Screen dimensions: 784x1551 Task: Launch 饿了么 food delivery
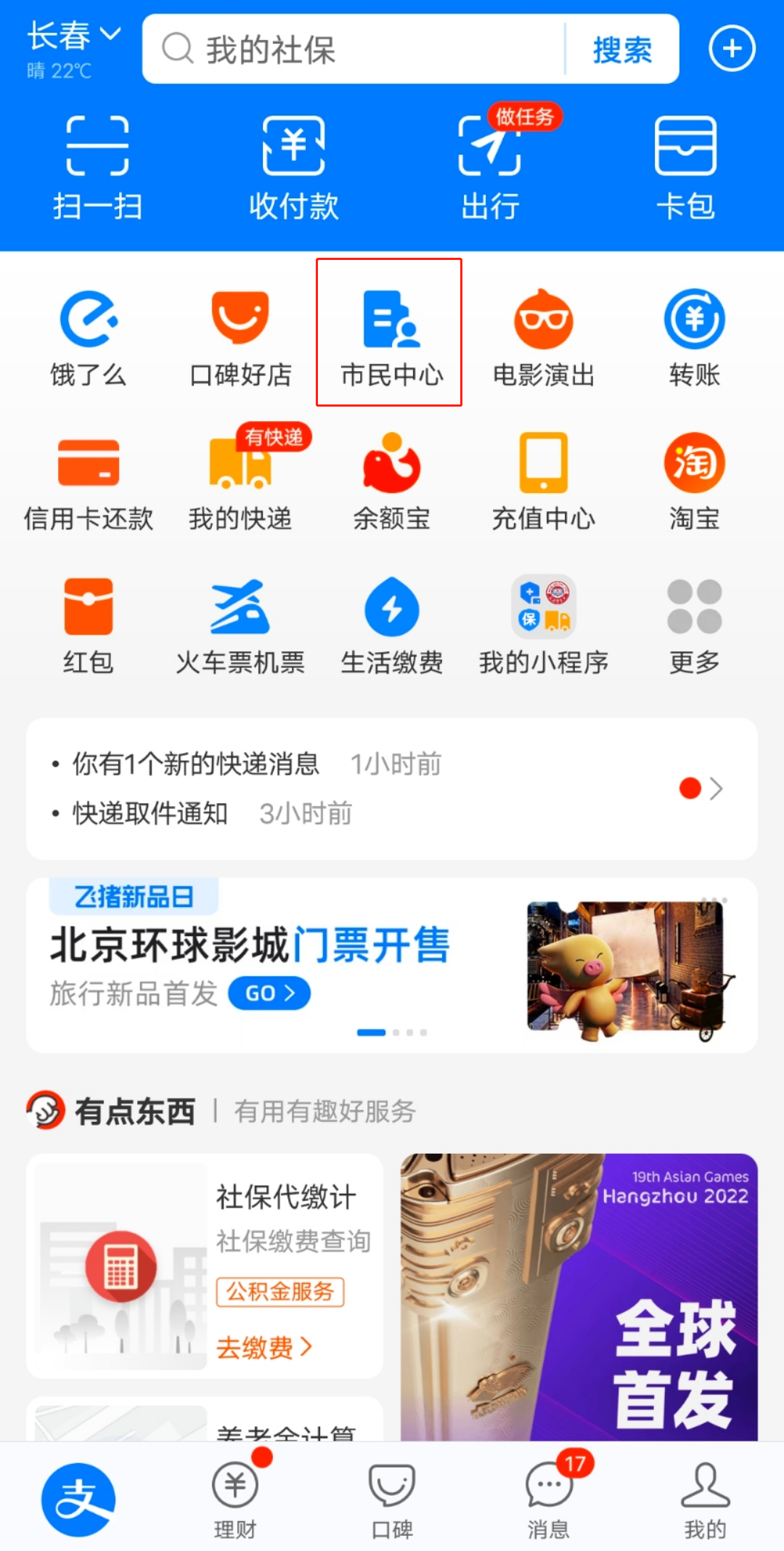click(88, 335)
